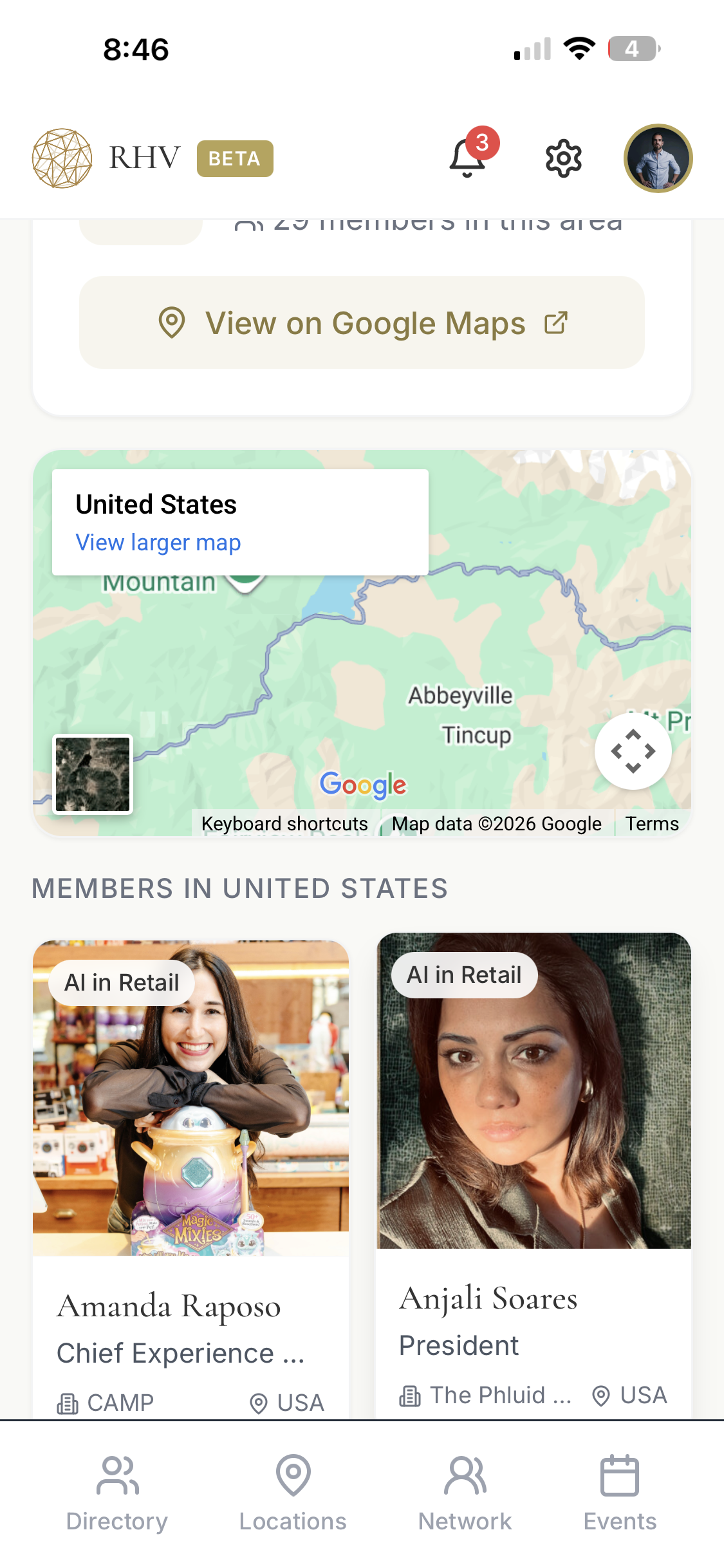Toggle the map camera controls
Image resolution: width=724 pixels, height=1568 pixels.
pyautogui.click(x=633, y=751)
